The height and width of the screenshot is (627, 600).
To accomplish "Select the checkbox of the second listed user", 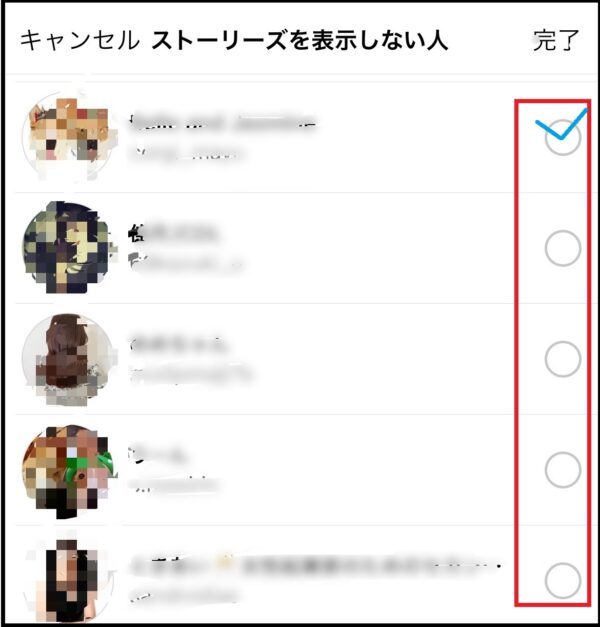I will point(563,249).
